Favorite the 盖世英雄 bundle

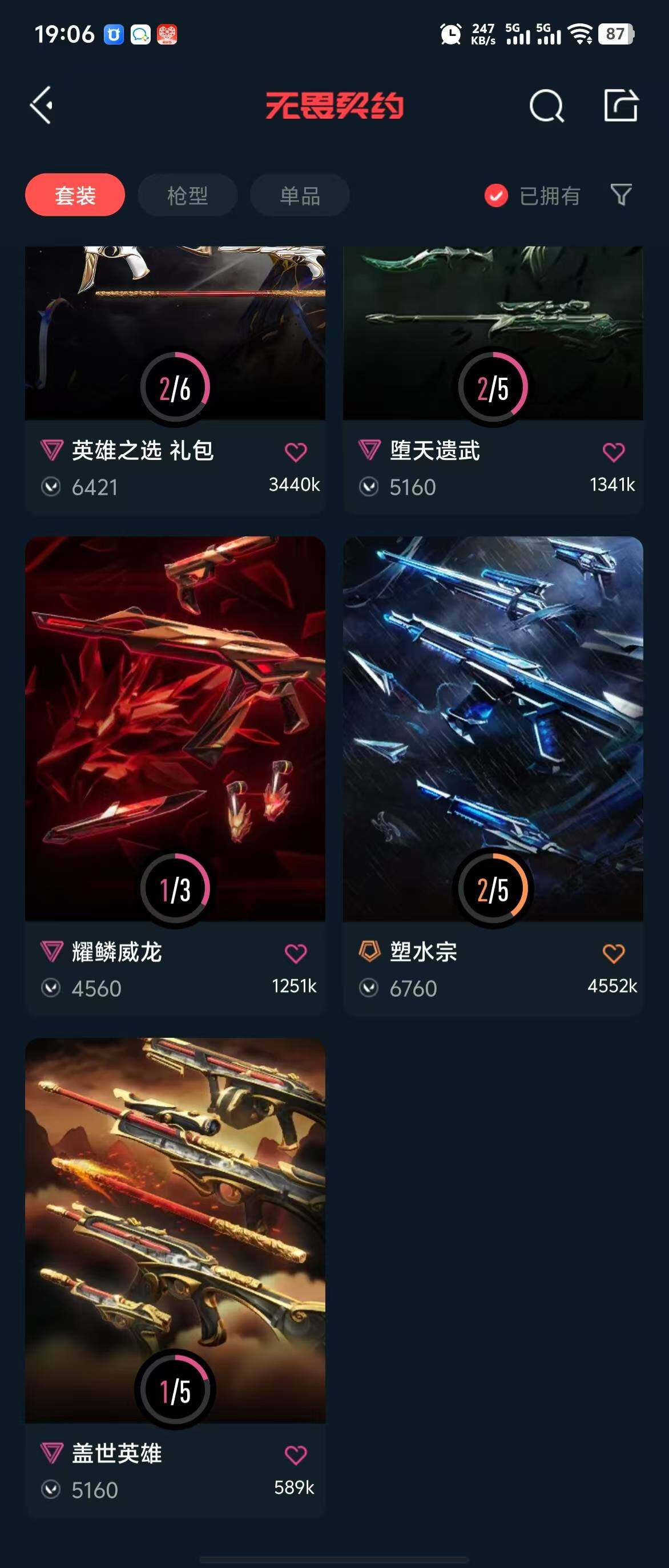point(296,1455)
